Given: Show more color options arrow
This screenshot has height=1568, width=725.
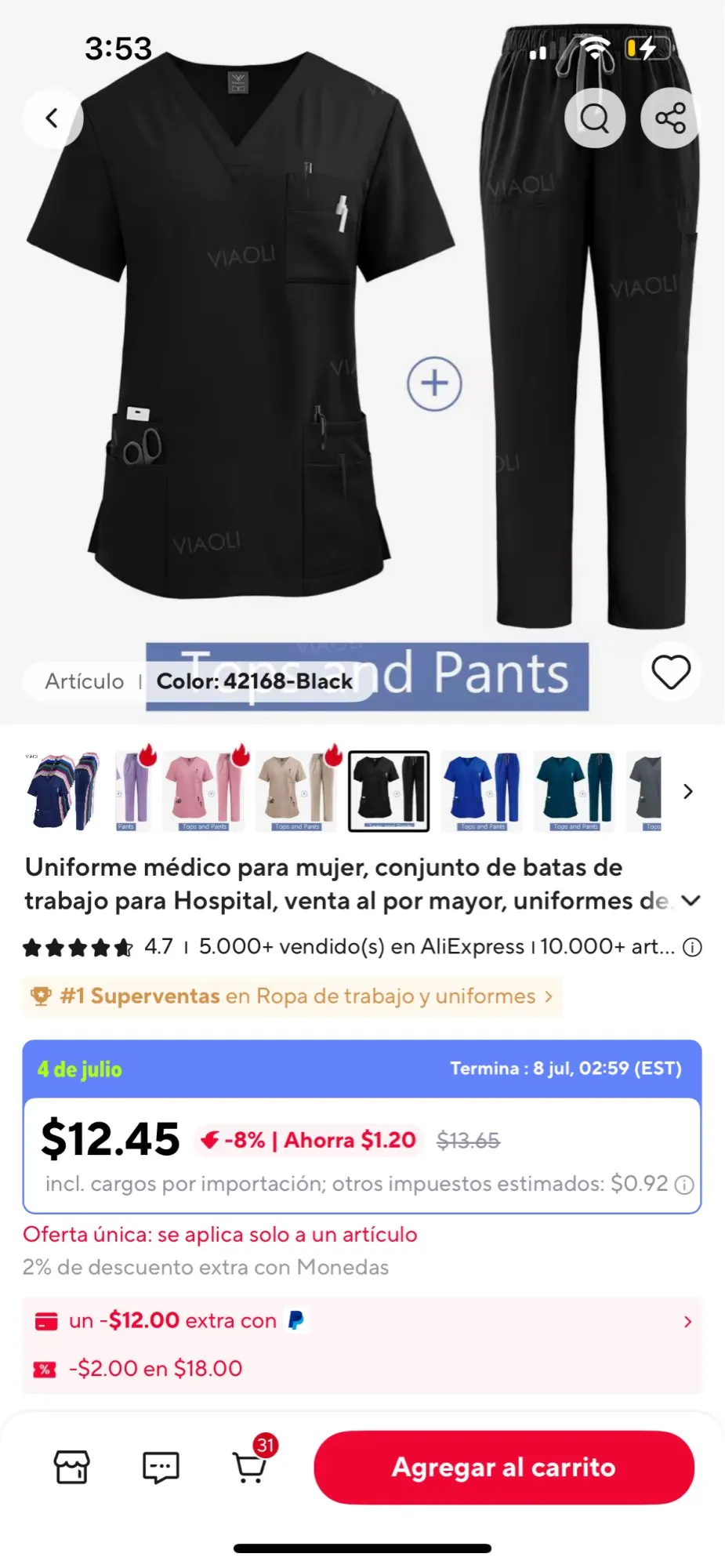Looking at the screenshot, I should [x=688, y=791].
